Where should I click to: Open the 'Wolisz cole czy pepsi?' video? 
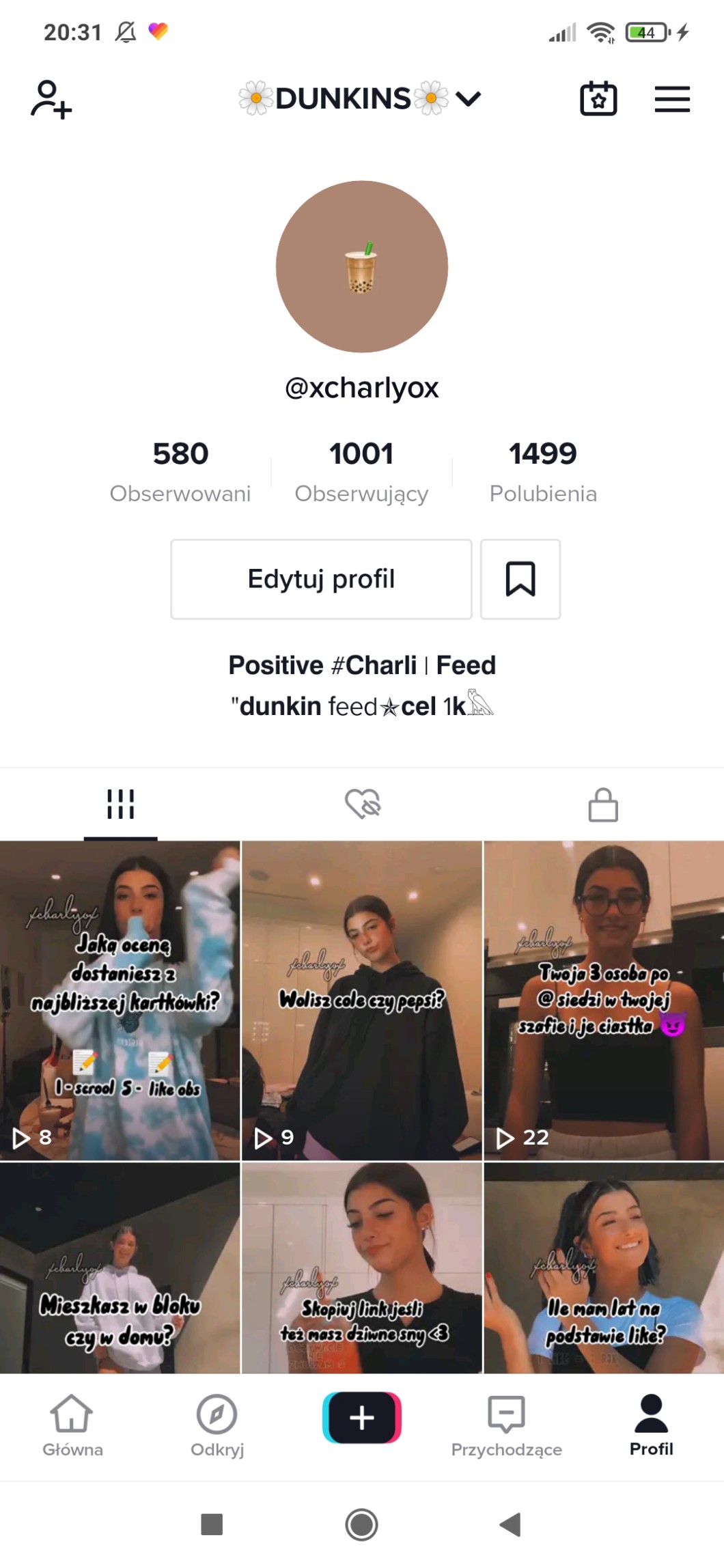point(362,1000)
